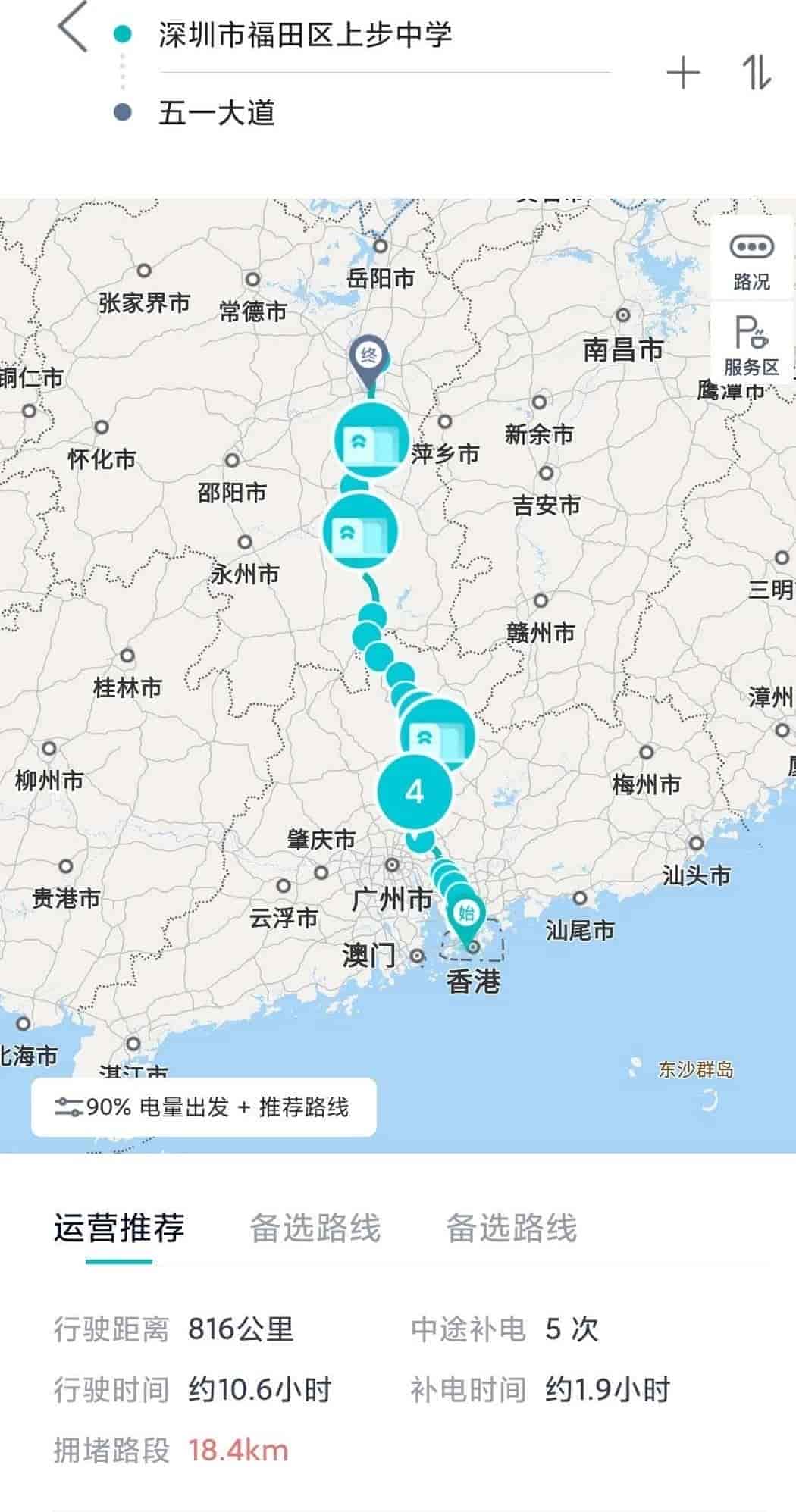Open the charging station marker near 萍乡市
The height and width of the screenshot is (1512, 796).
(371, 442)
